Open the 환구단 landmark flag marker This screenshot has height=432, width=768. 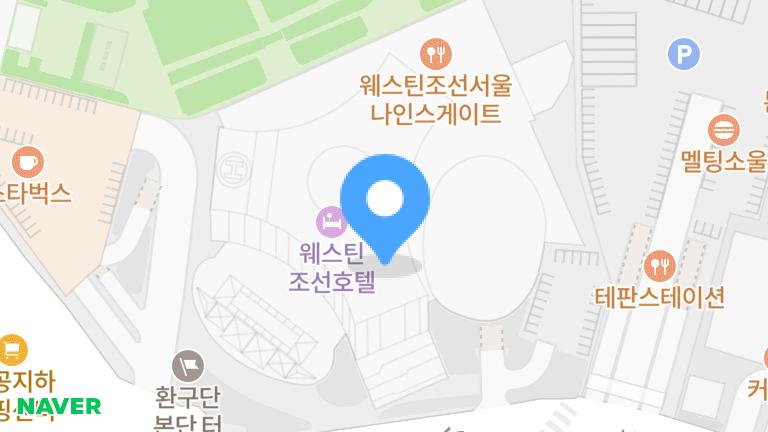(x=187, y=364)
